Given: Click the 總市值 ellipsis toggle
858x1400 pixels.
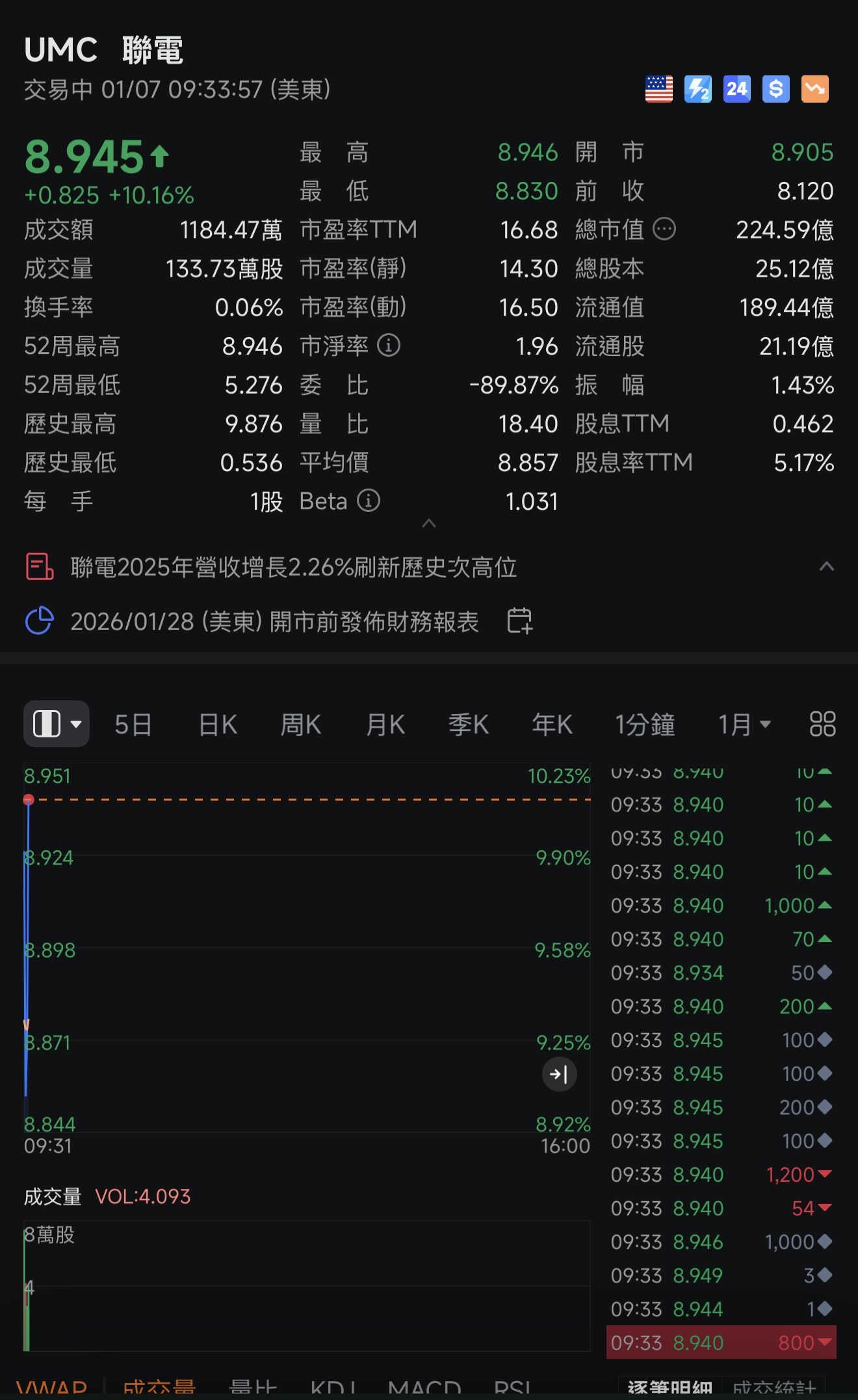Looking at the screenshot, I should point(664,229).
